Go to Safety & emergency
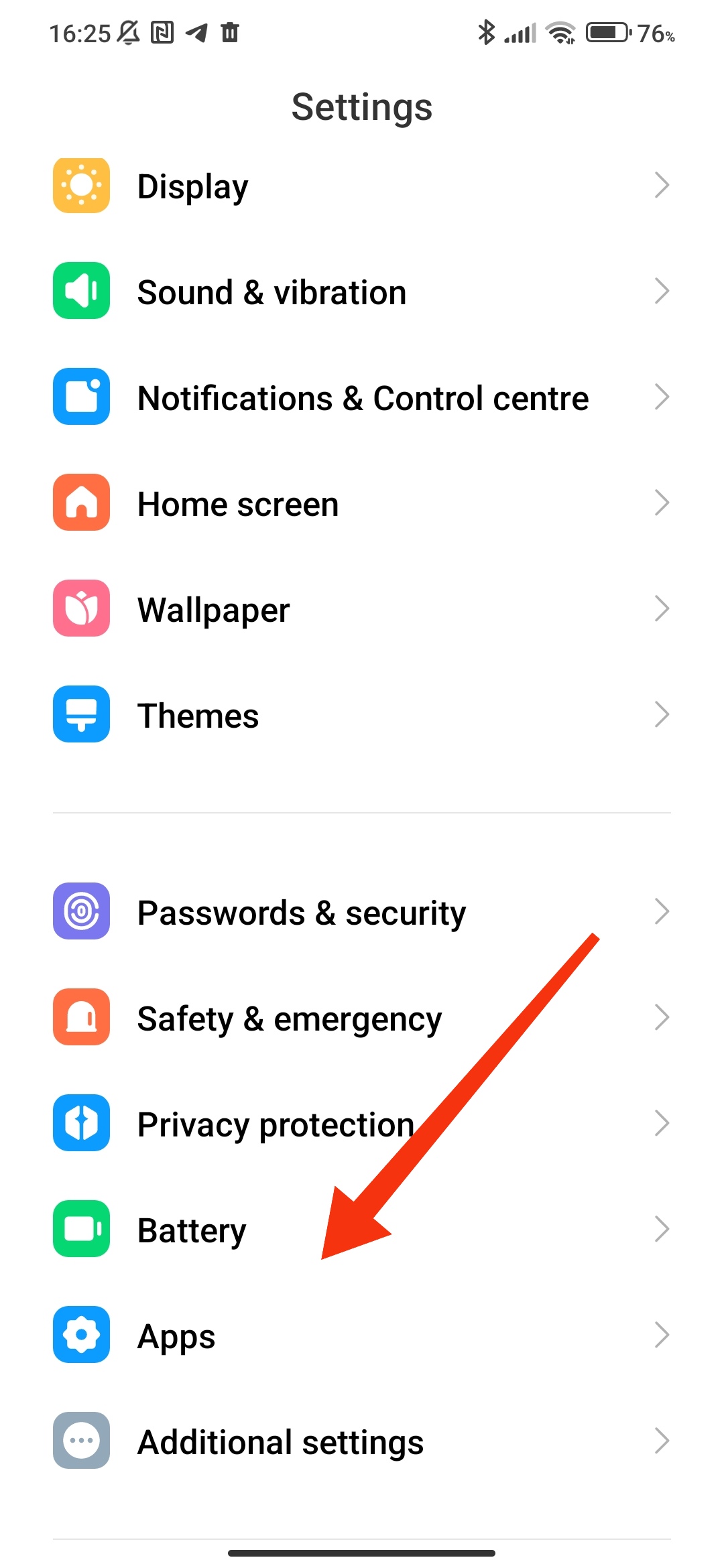This screenshot has height=1568, width=724. tap(289, 1019)
